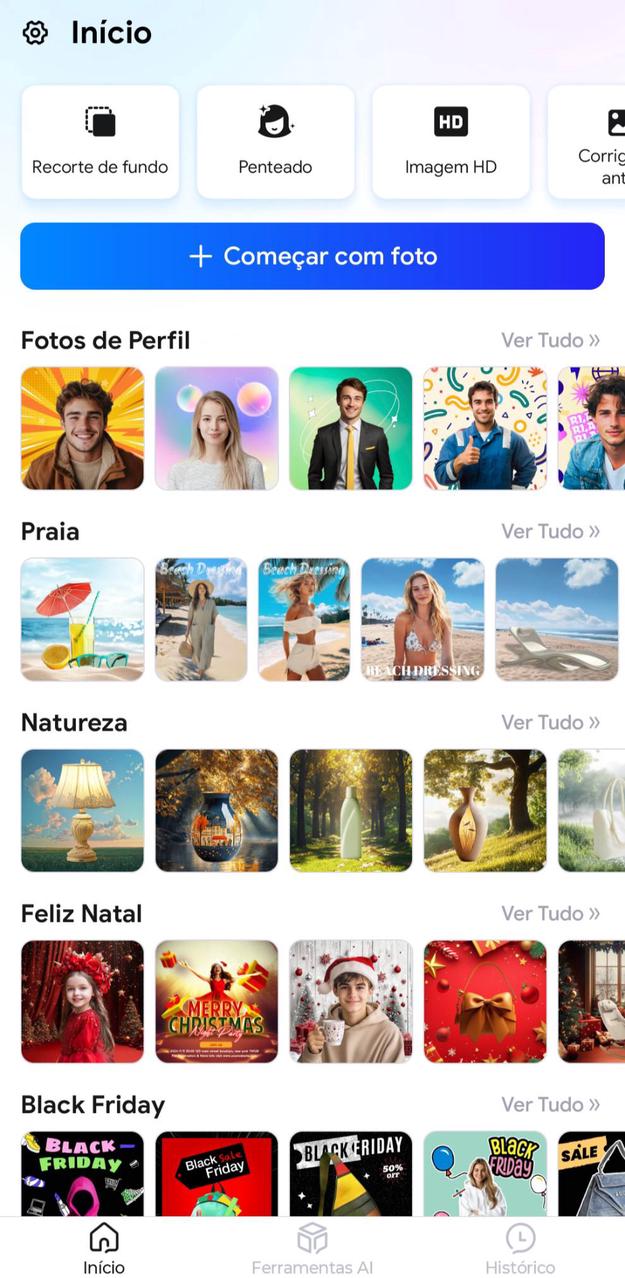Select the Penteado tool
Viewport: 625px width, 1278px height.
point(275,141)
